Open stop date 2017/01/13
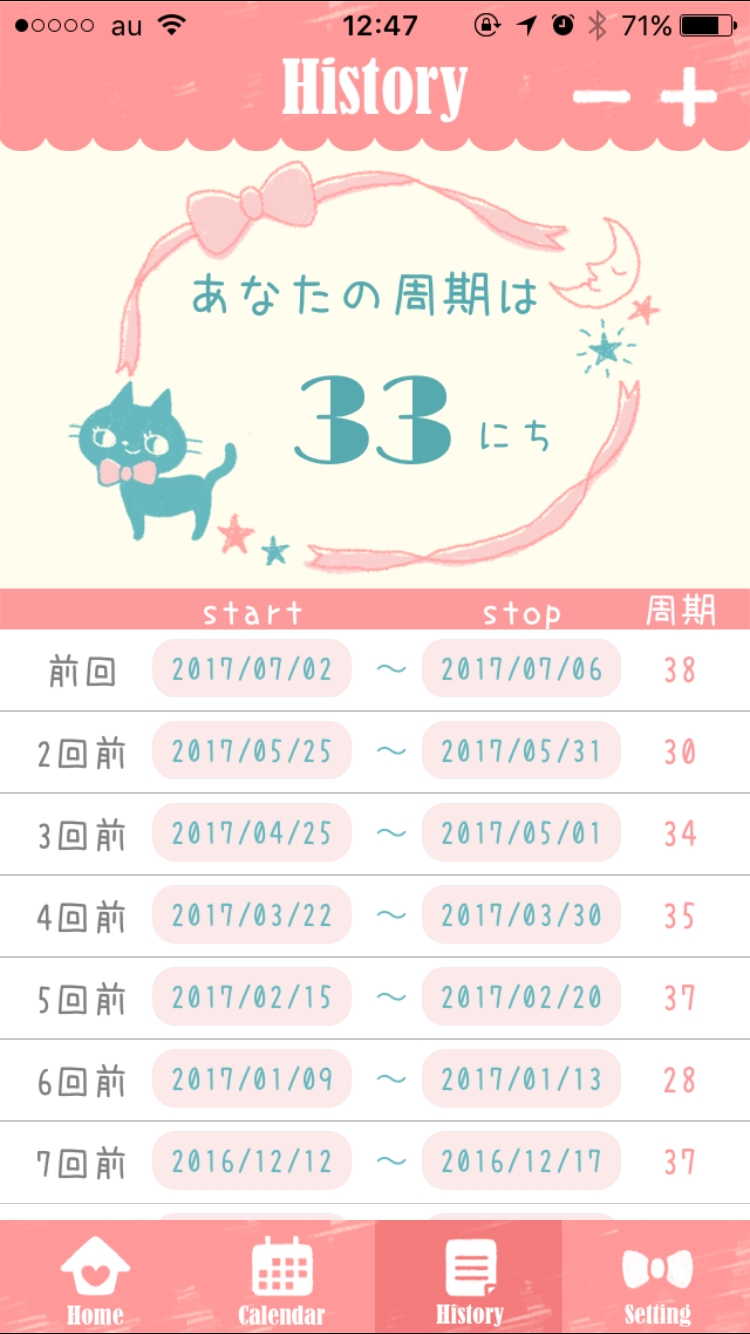This screenshot has height=1334, width=750. (521, 1079)
